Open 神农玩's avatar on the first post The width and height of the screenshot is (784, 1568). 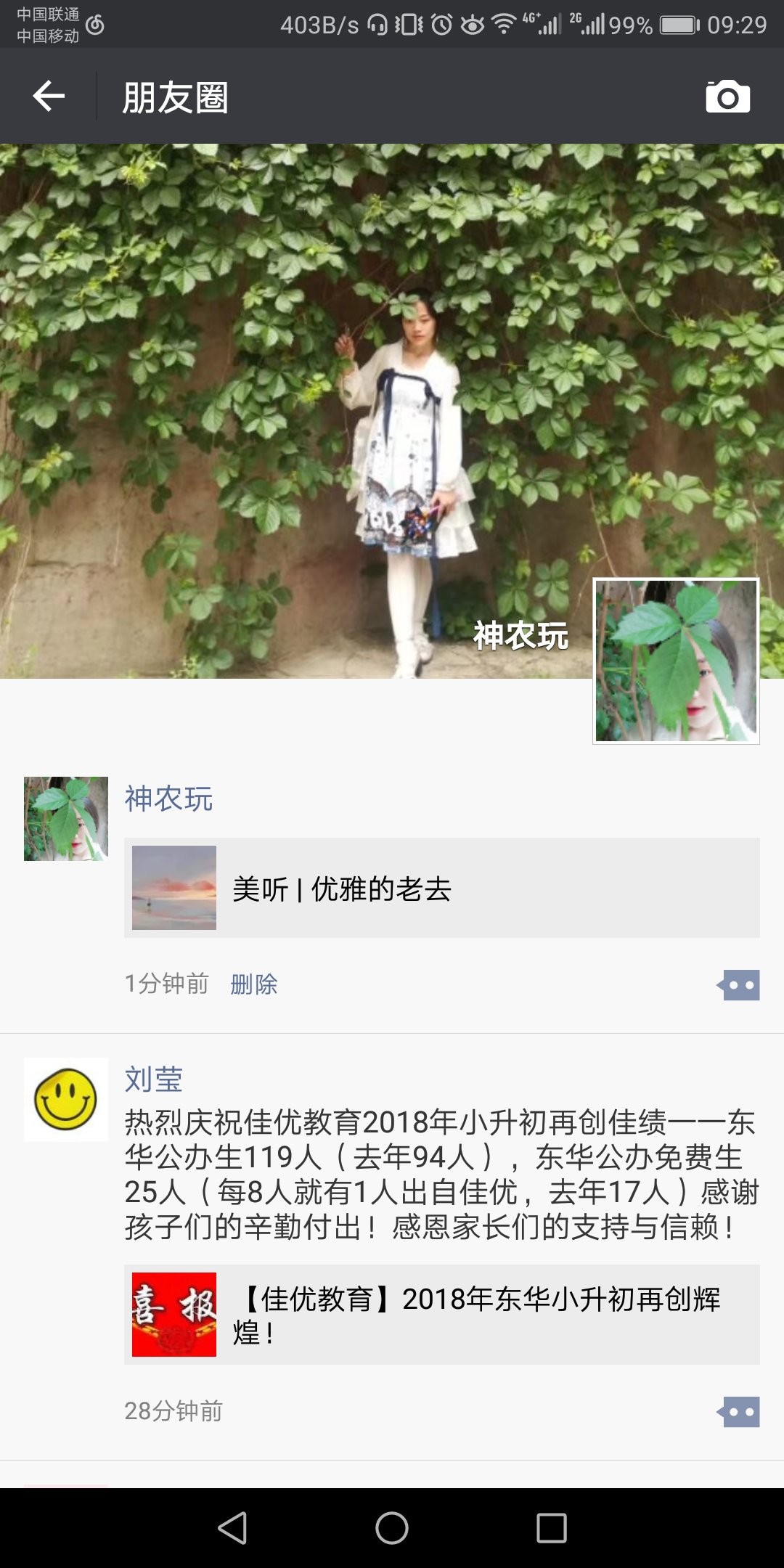tap(66, 819)
